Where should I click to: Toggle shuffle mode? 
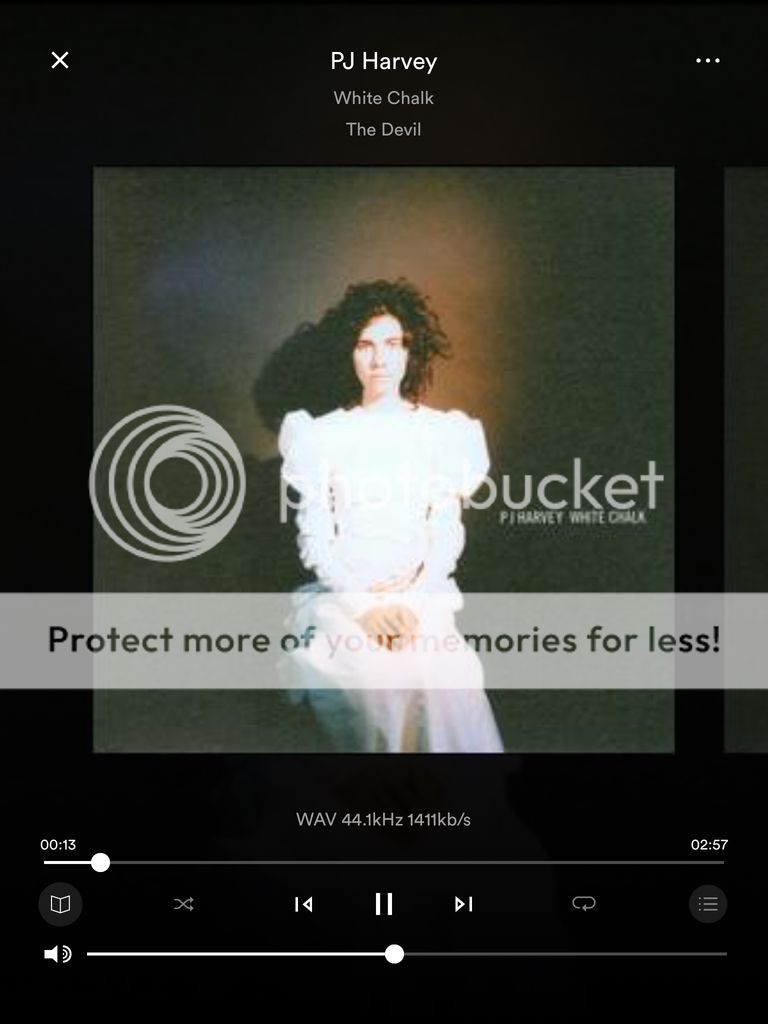pyautogui.click(x=184, y=904)
